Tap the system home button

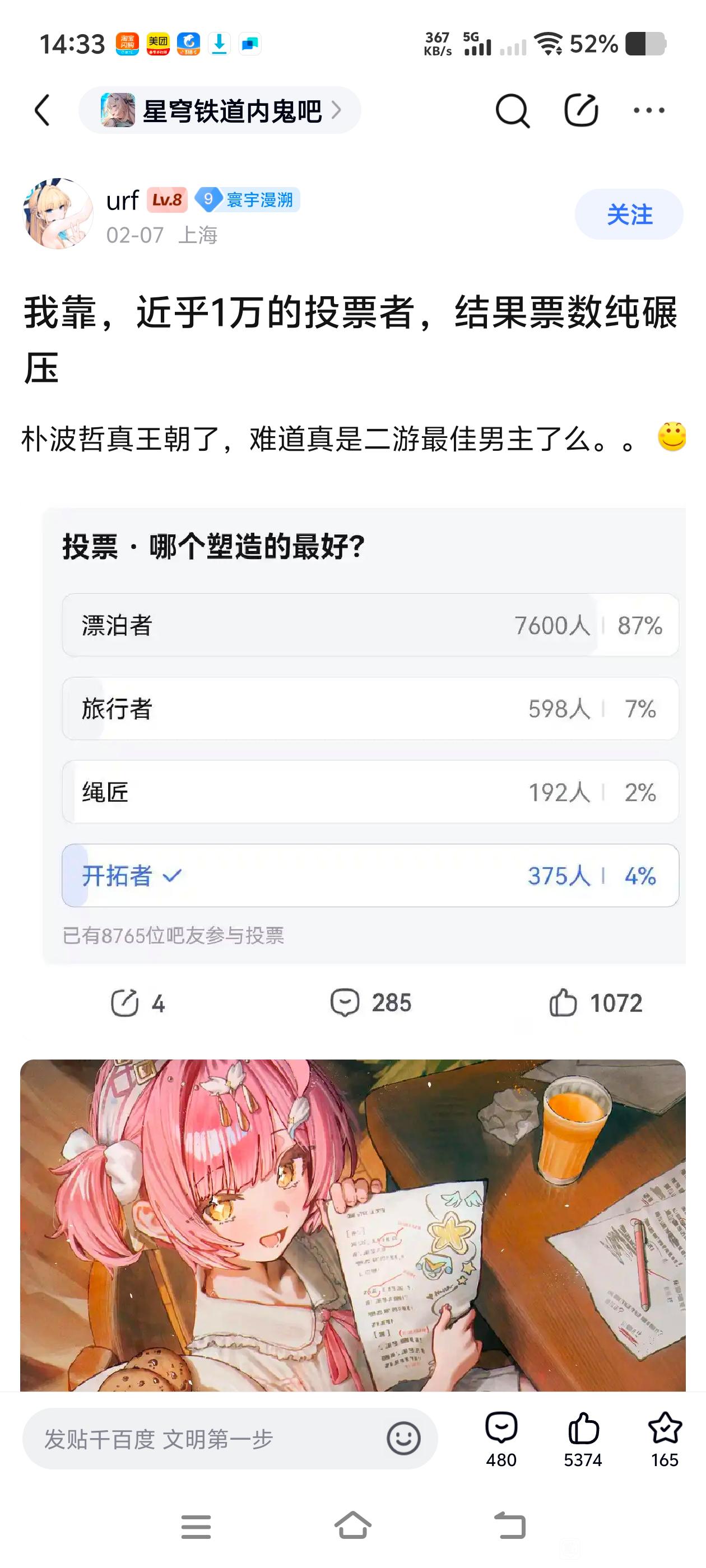point(352,1525)
